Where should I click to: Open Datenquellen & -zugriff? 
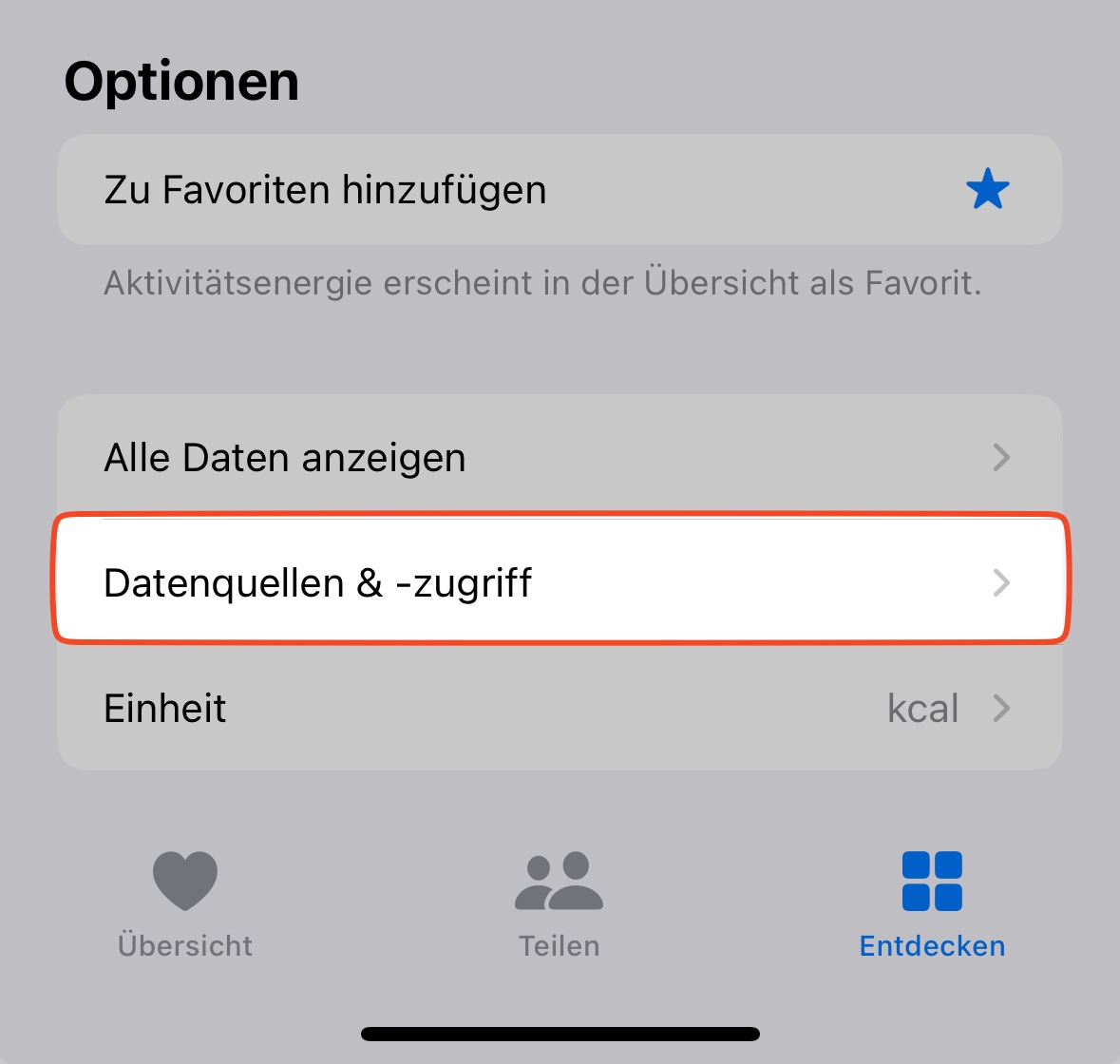[559, 582]
